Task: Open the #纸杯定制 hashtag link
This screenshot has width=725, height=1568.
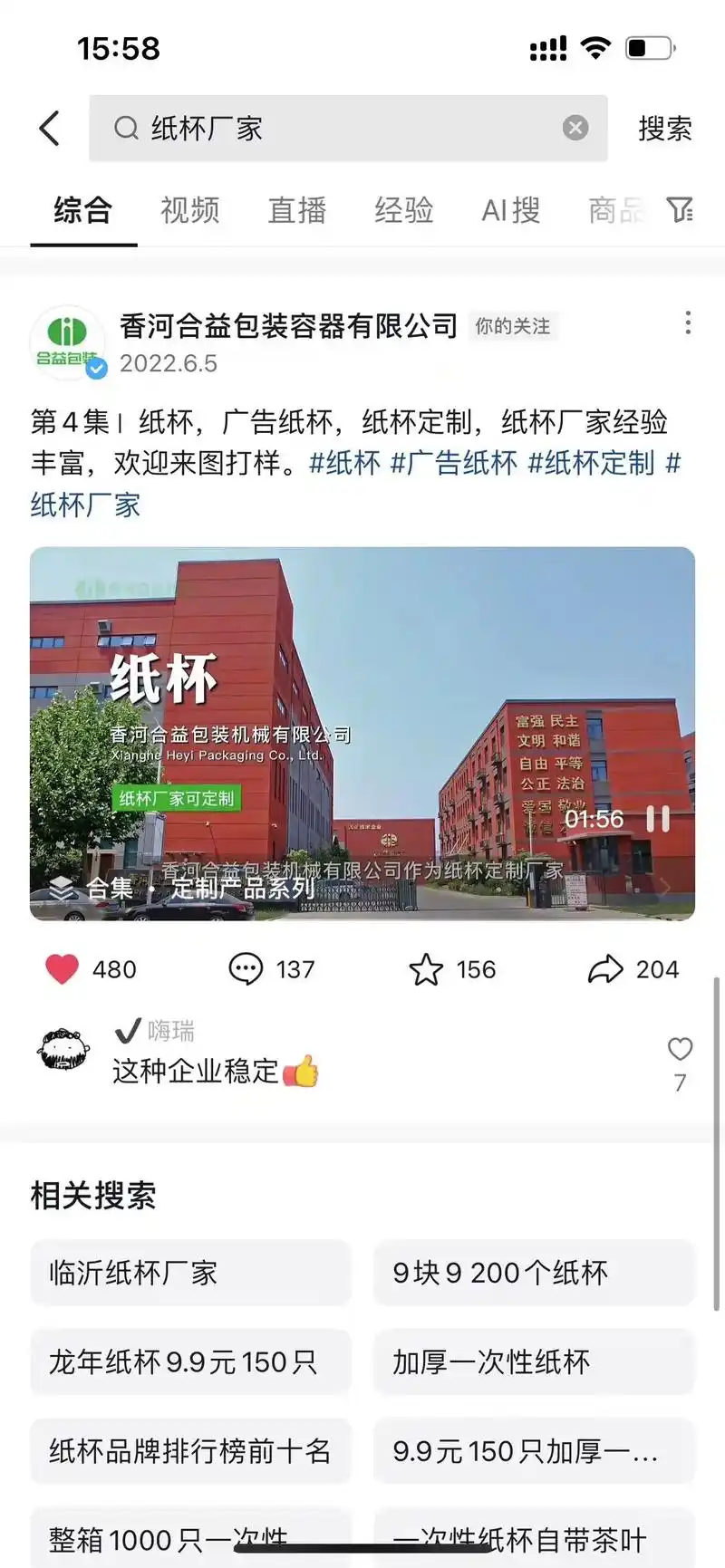Action: point(594,463)
